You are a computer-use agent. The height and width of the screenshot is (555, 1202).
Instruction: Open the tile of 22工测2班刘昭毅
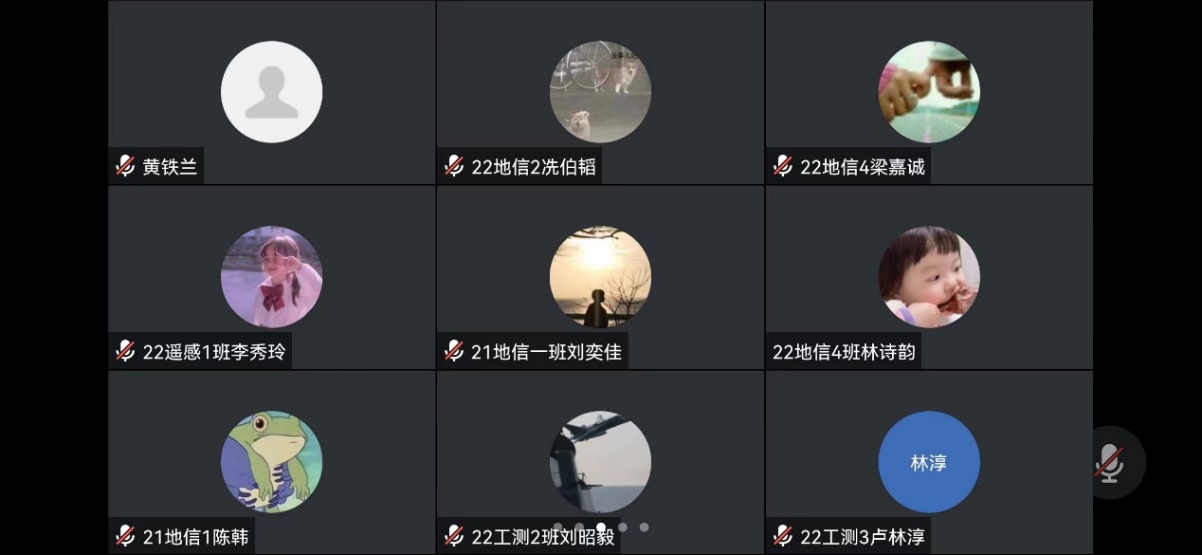(x=600, y=462)
